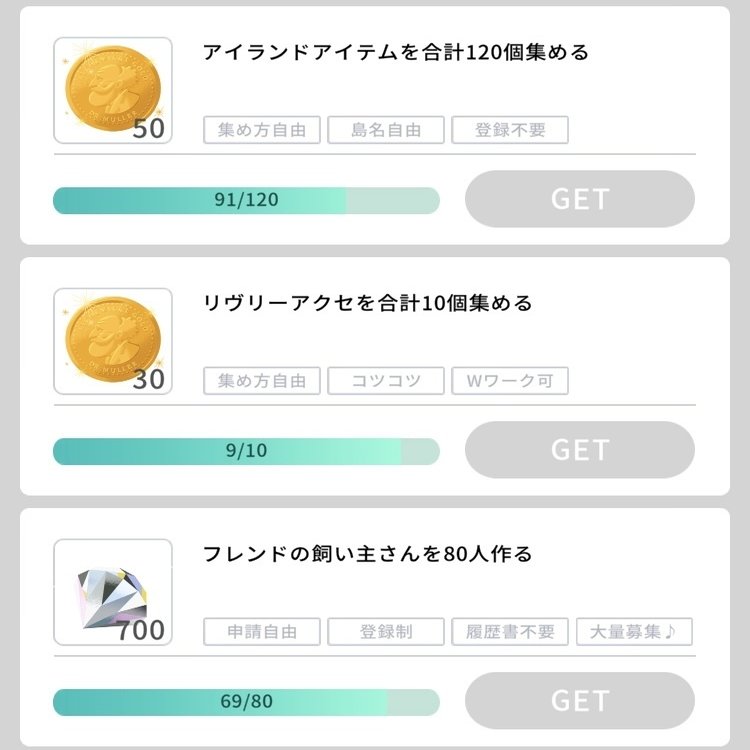Hit GET on the フレンド 80人 mission
Image resolution: width=750 pixels, height=750 pixels.
(x=579, y=700)
